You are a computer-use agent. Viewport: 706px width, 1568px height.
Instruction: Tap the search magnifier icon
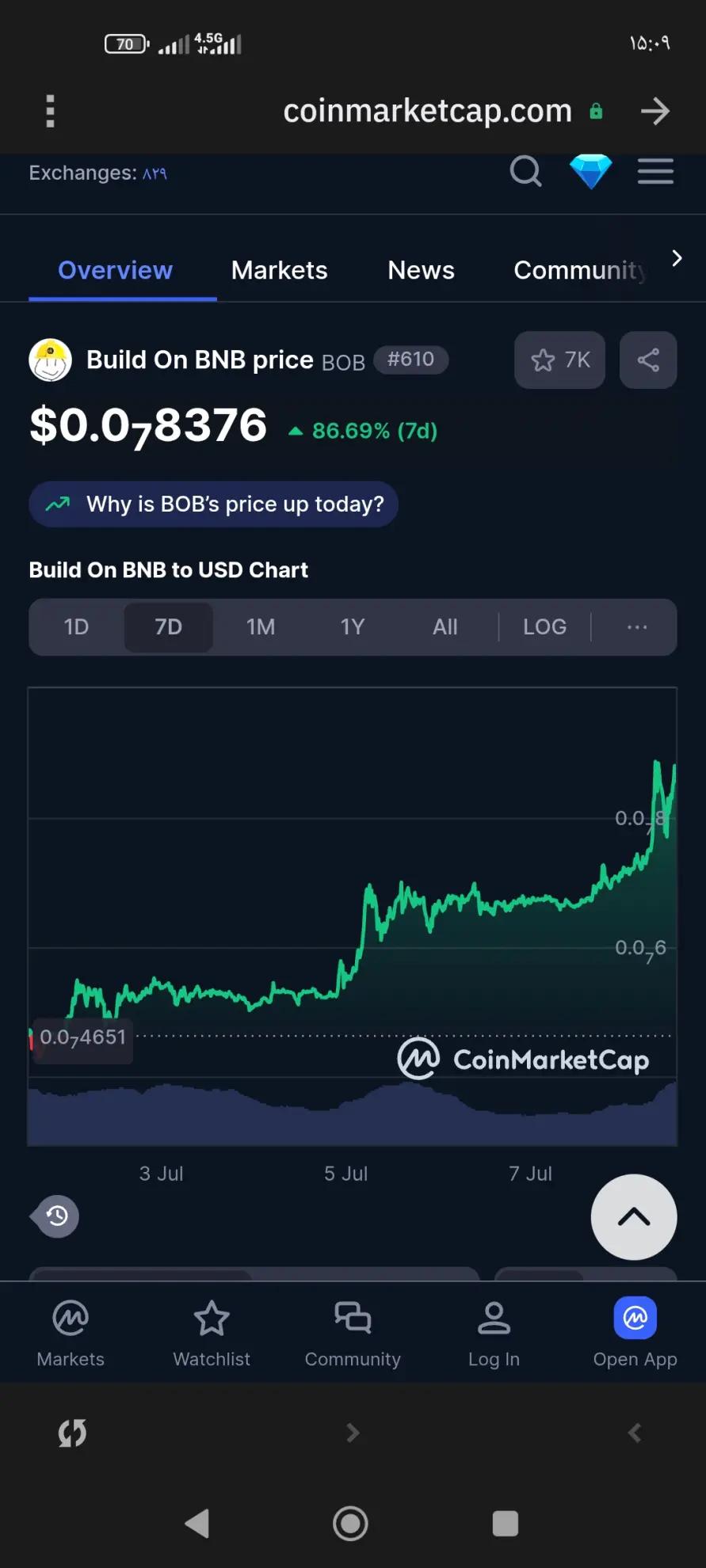pos(525,171)
